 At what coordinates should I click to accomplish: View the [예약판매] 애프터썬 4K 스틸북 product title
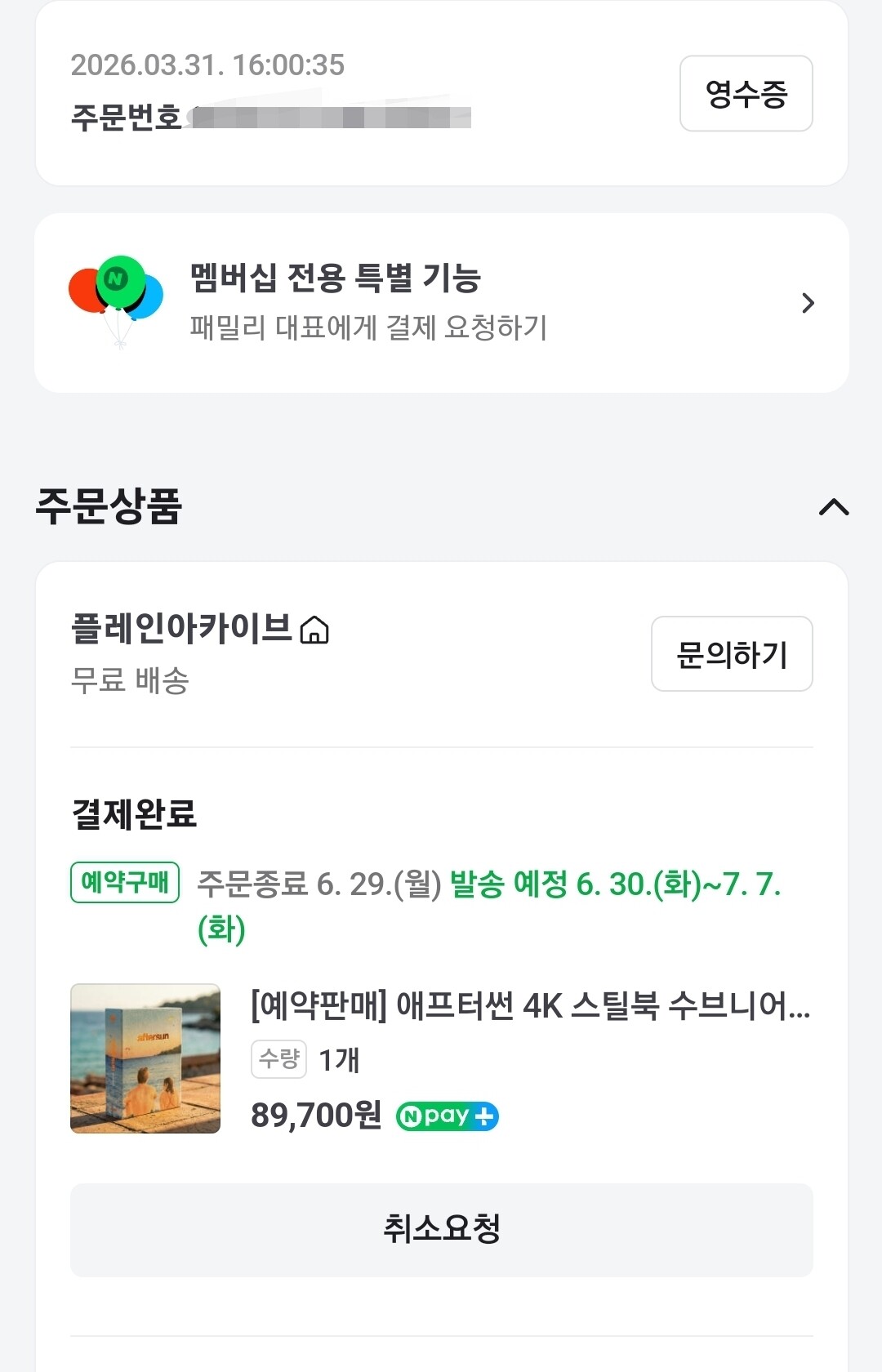pyautogui.click(x=529, y=1006)
